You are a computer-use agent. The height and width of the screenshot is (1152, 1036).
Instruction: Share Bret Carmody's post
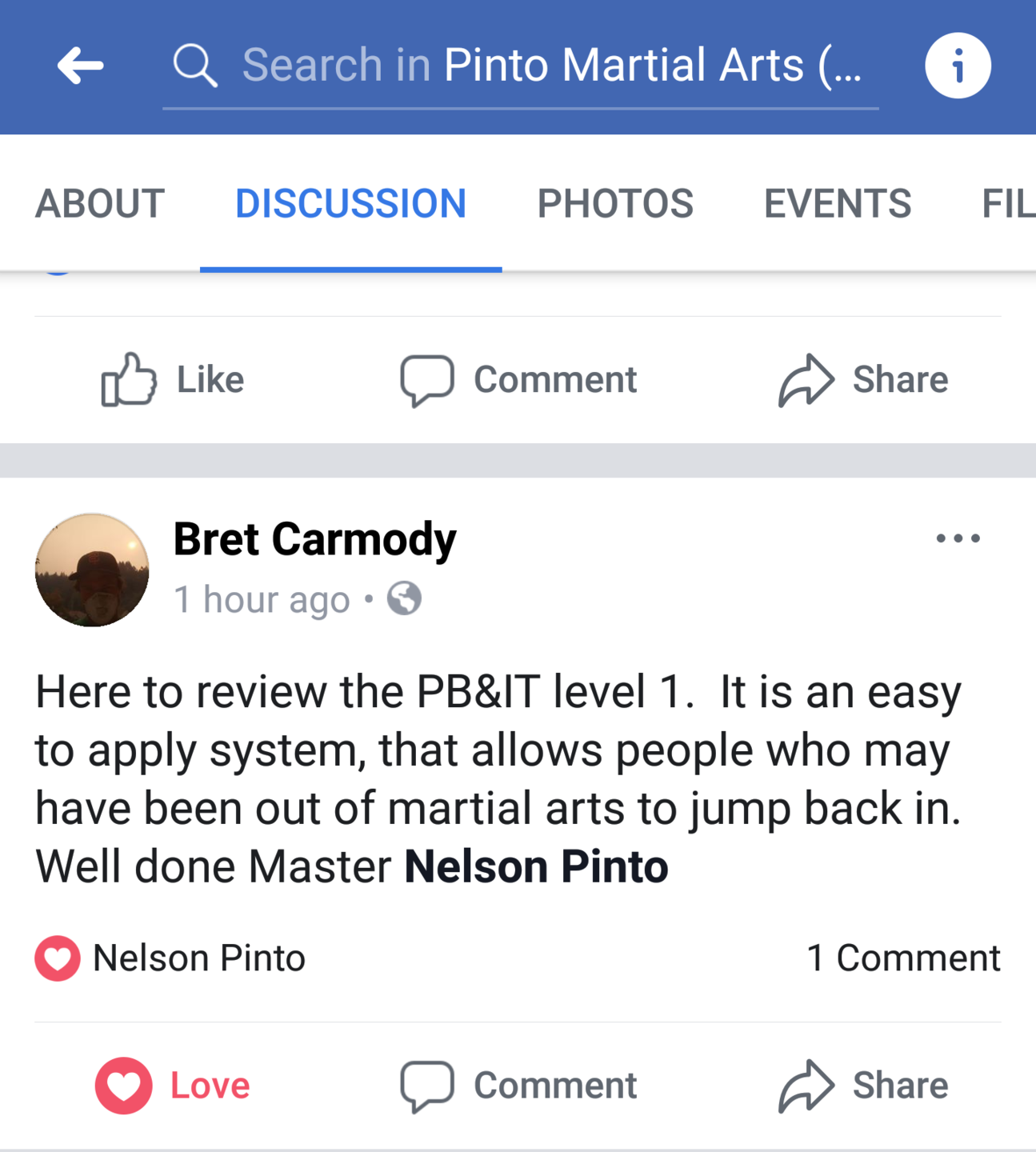click(x=864, y=1086)
